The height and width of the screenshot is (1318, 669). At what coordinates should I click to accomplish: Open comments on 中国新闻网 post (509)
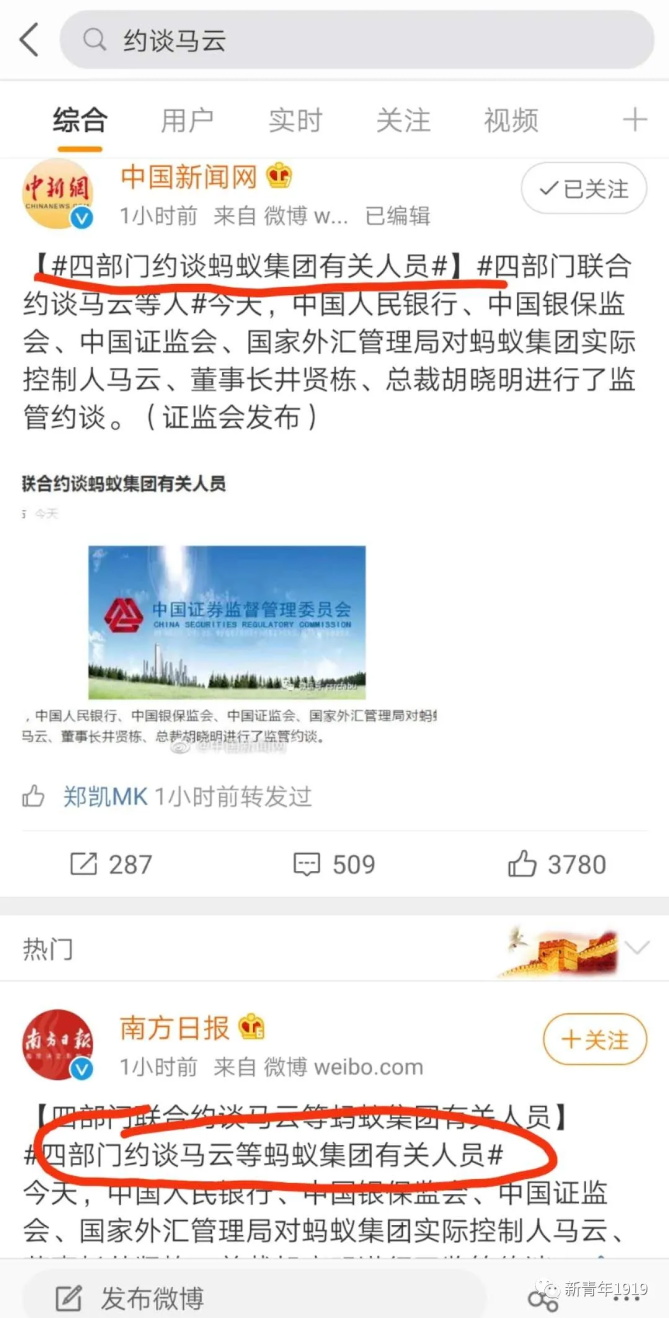click(x=334, y=864)
